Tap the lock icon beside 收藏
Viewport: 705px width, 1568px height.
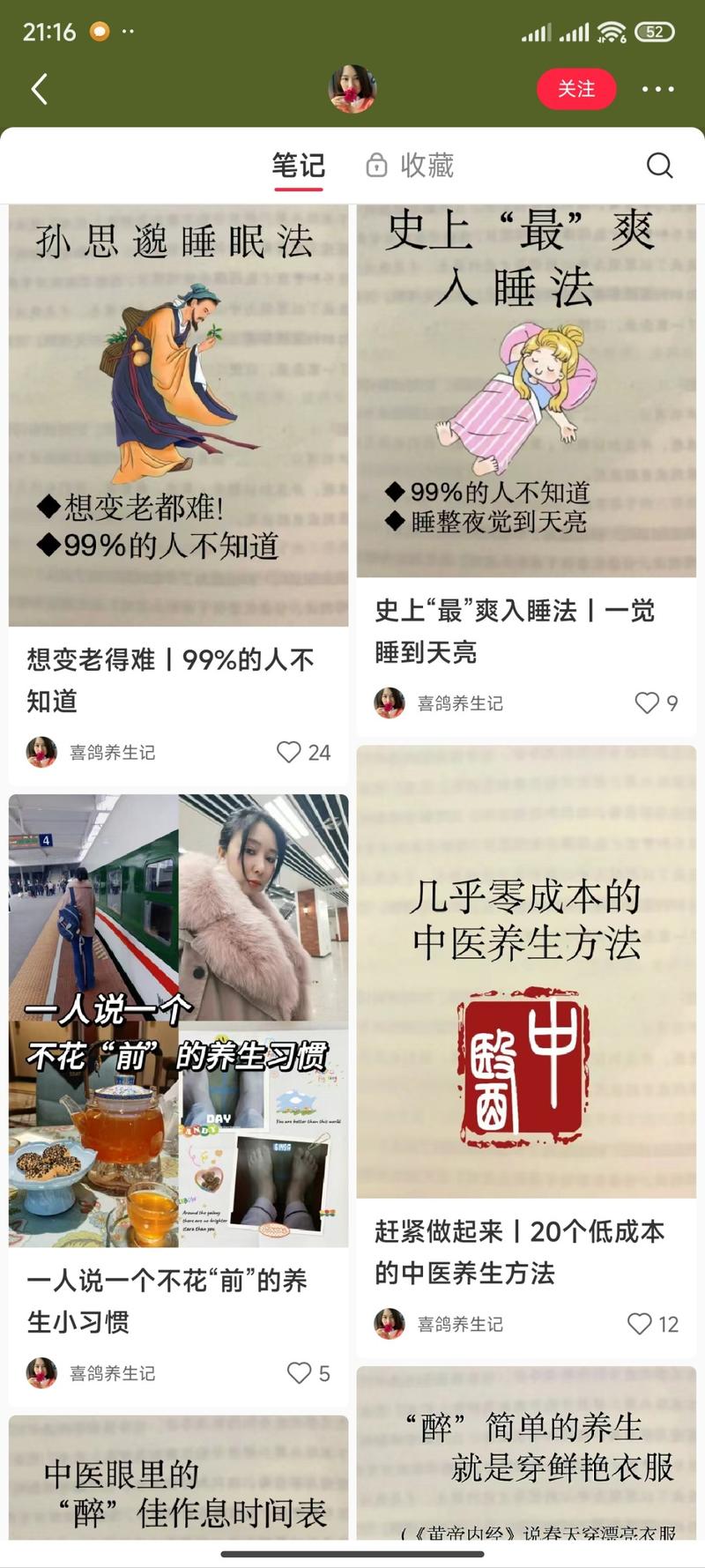pos(379,165)
